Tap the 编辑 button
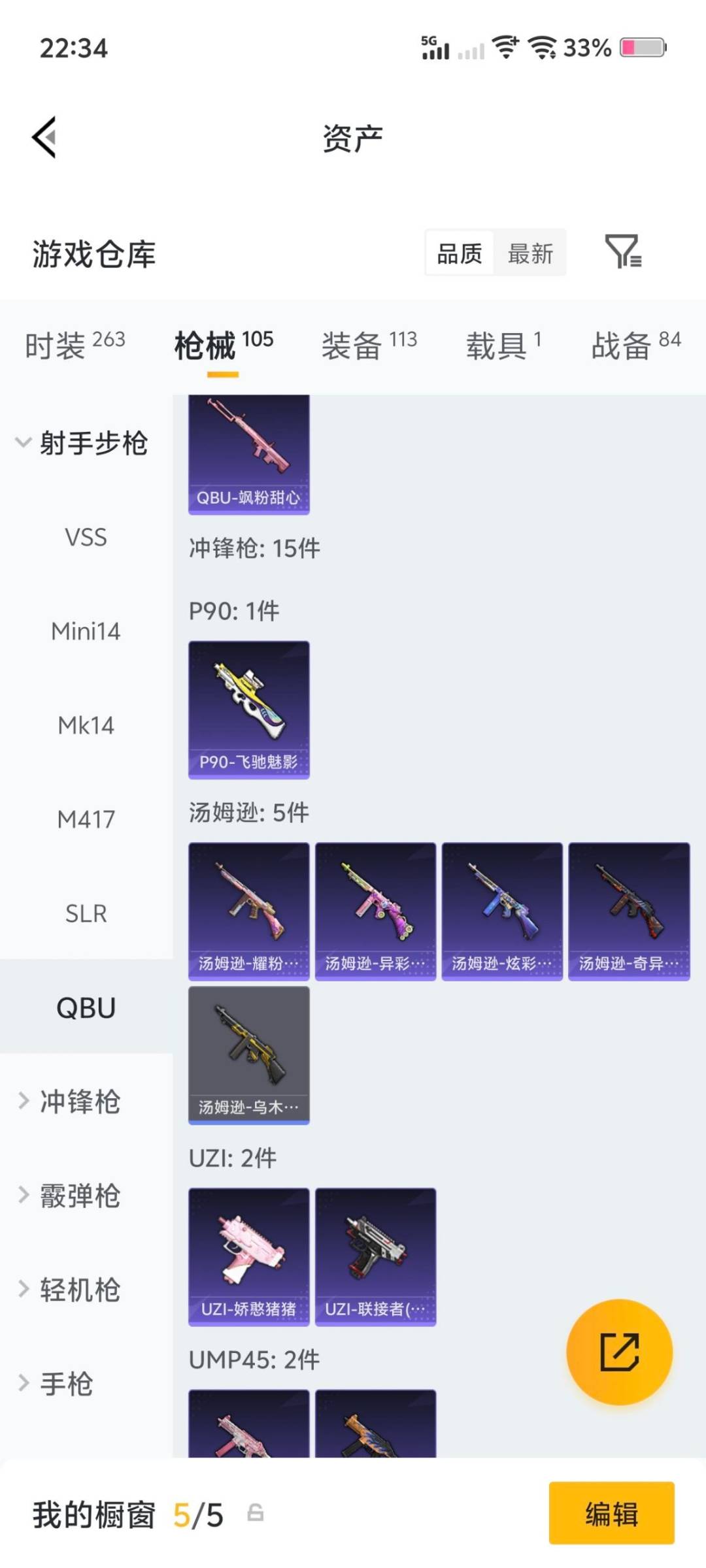The height and width of the screenshot is (1568, 706). click(611, 1513)
